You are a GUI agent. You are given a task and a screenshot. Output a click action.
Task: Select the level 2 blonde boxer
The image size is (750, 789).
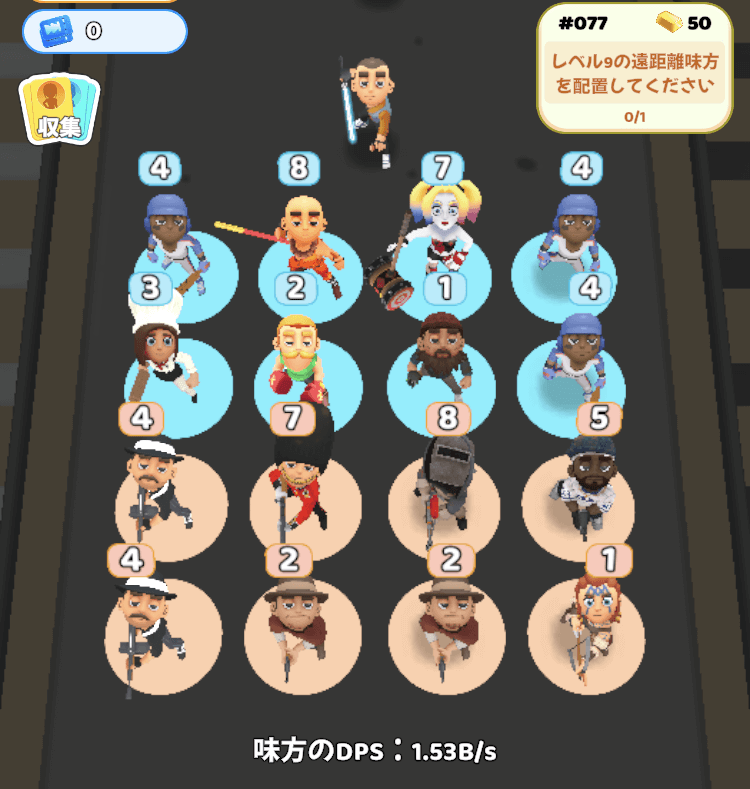tap(300, 362)
